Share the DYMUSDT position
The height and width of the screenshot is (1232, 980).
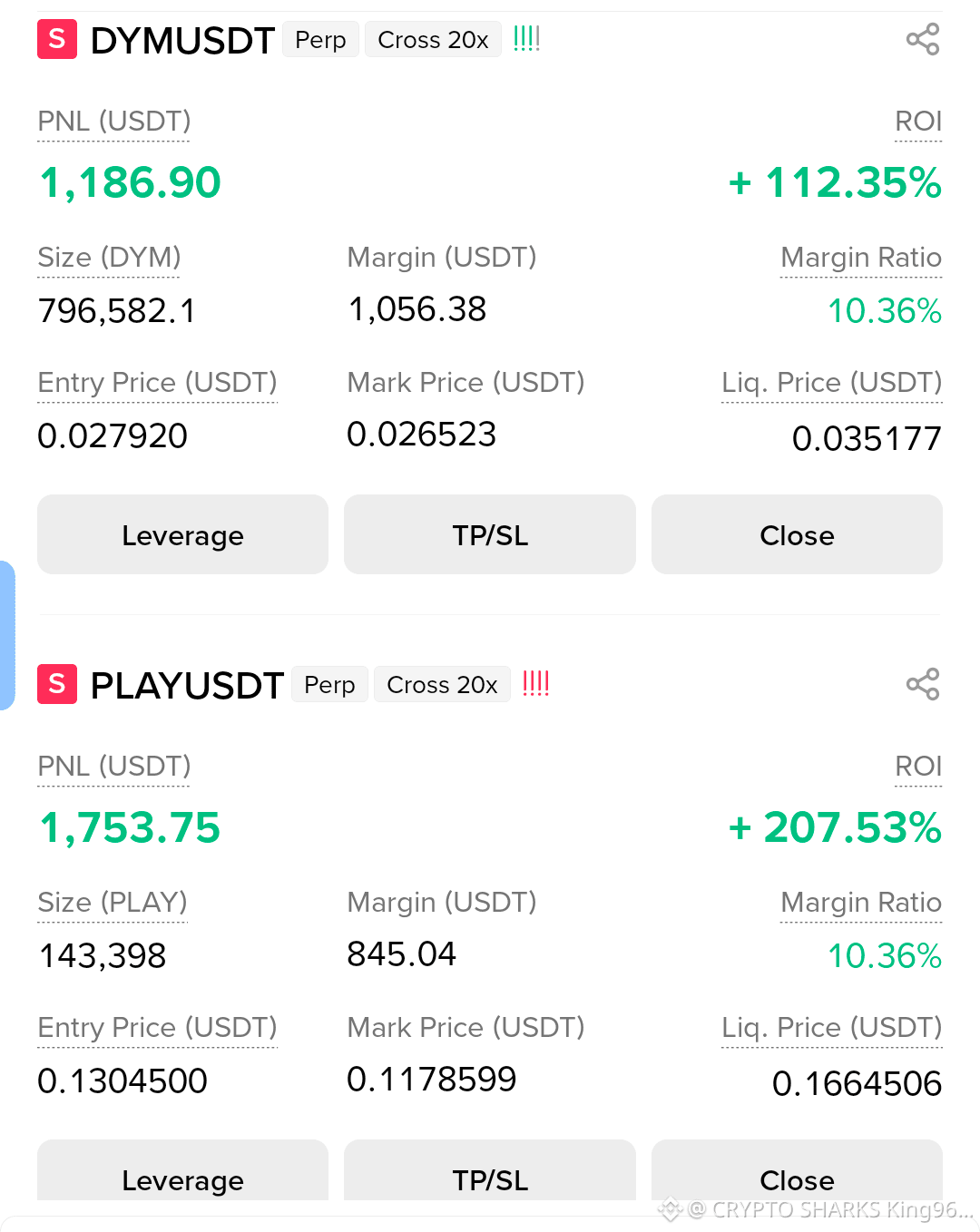(x=923, y=40)
